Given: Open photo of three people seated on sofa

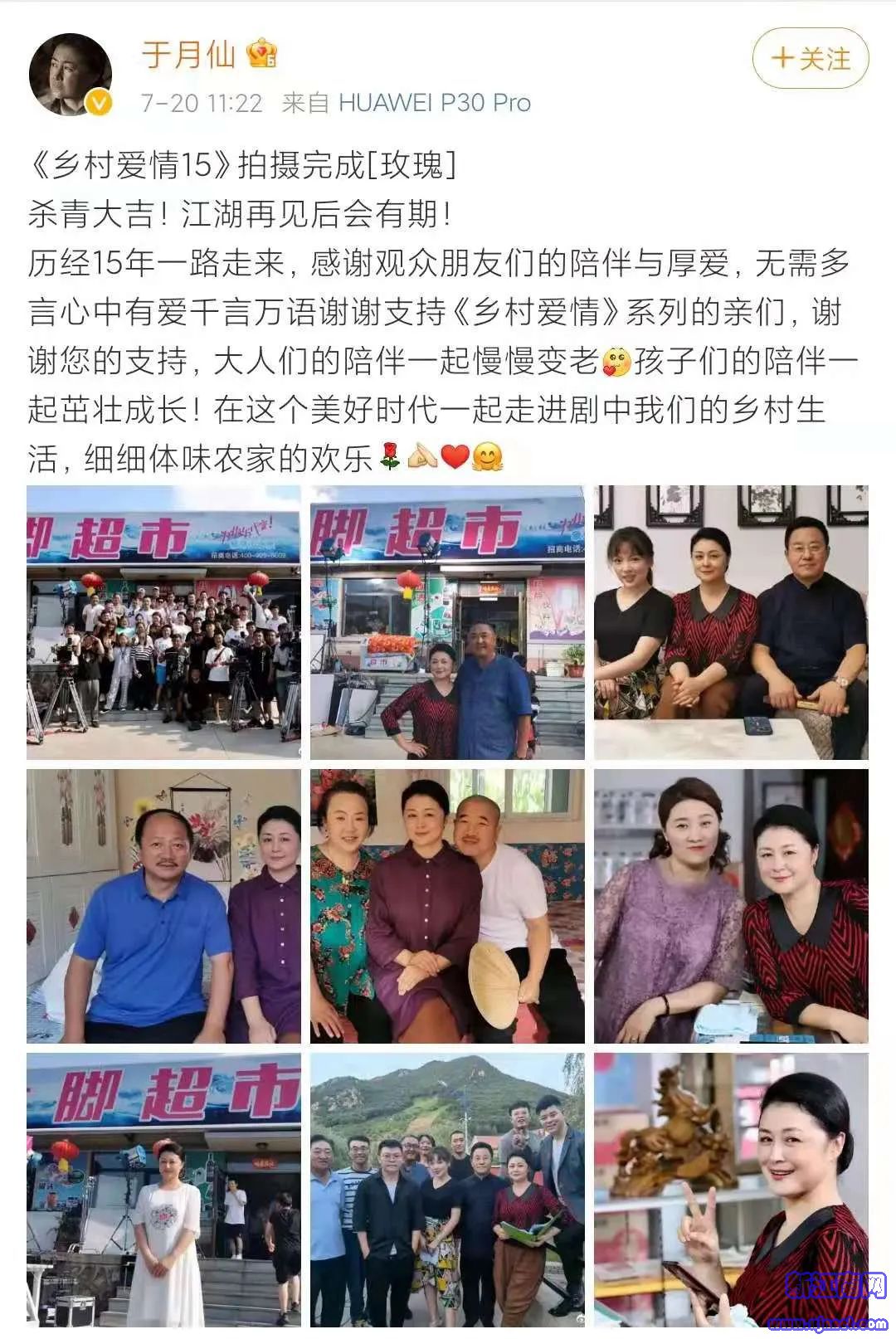Looking at the screenshot, I should 731,622.
